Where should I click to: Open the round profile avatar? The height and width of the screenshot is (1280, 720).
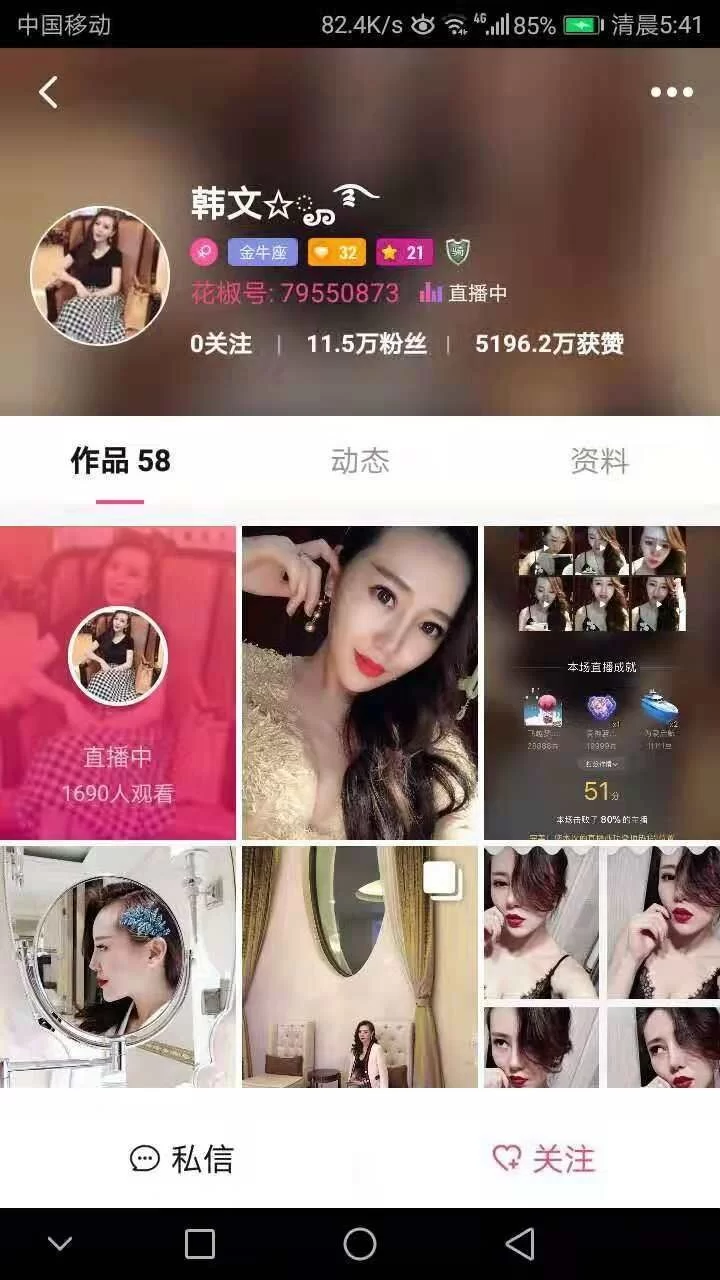tap(100, 276)
